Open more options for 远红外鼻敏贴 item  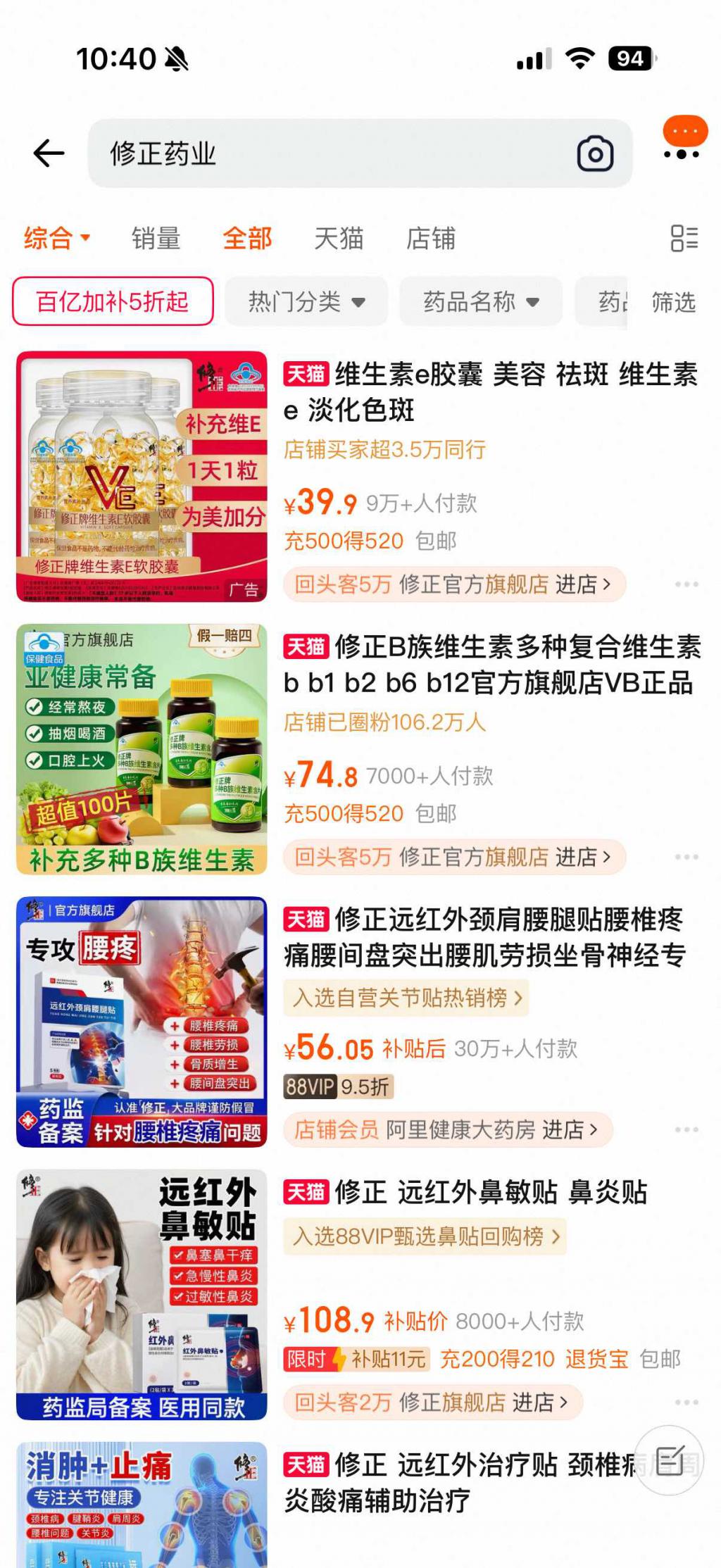(x=686, y=1403)
